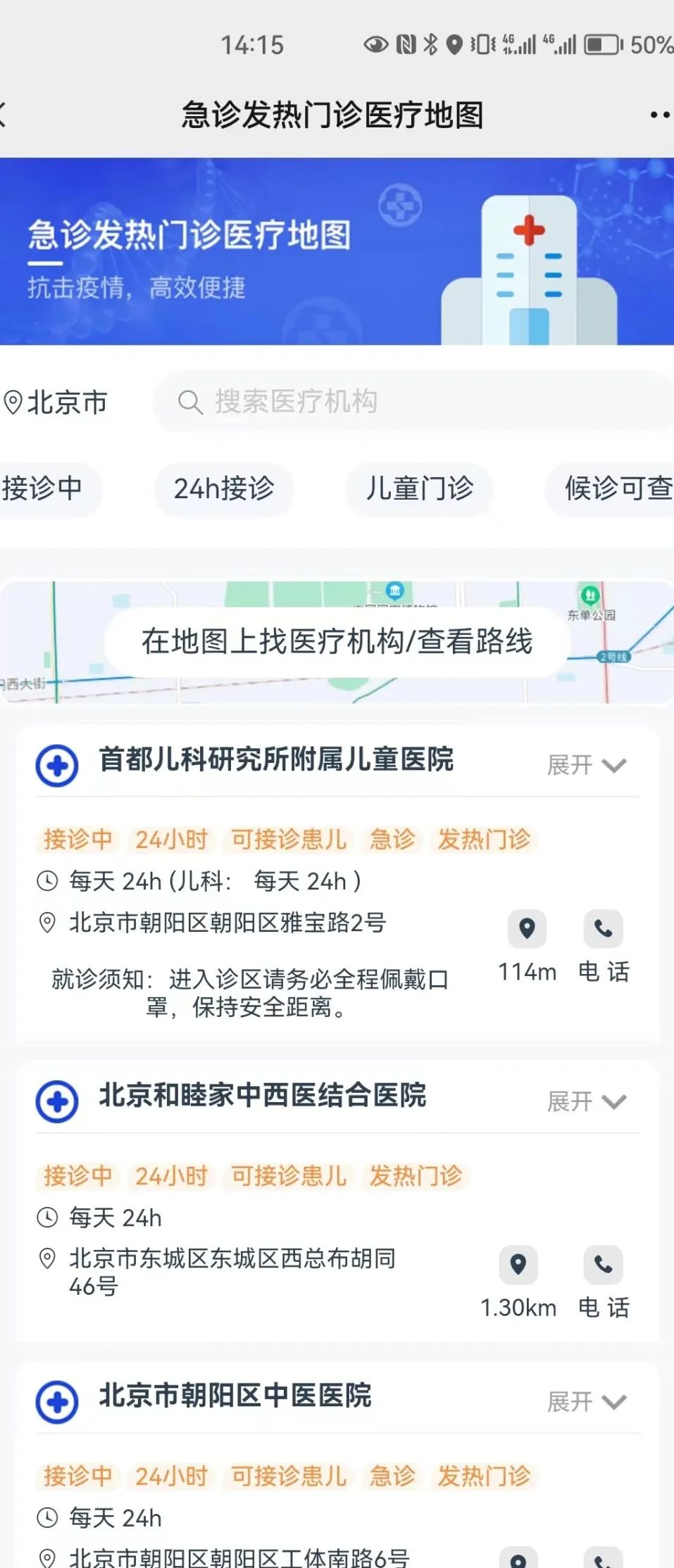
Task: Apply the 儿童门诊 filter chip
Action: (x=419, y=488)
